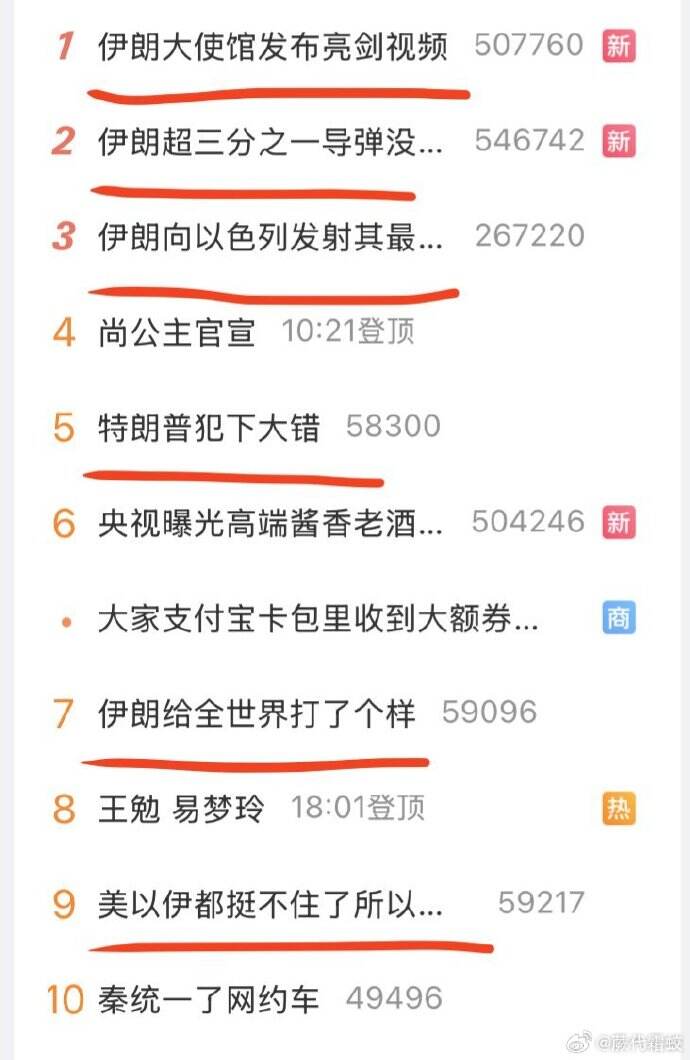
Task: View the topic 伊朗超三分之一导弹没
Action: pyautogui.click(x=270, y=142)
